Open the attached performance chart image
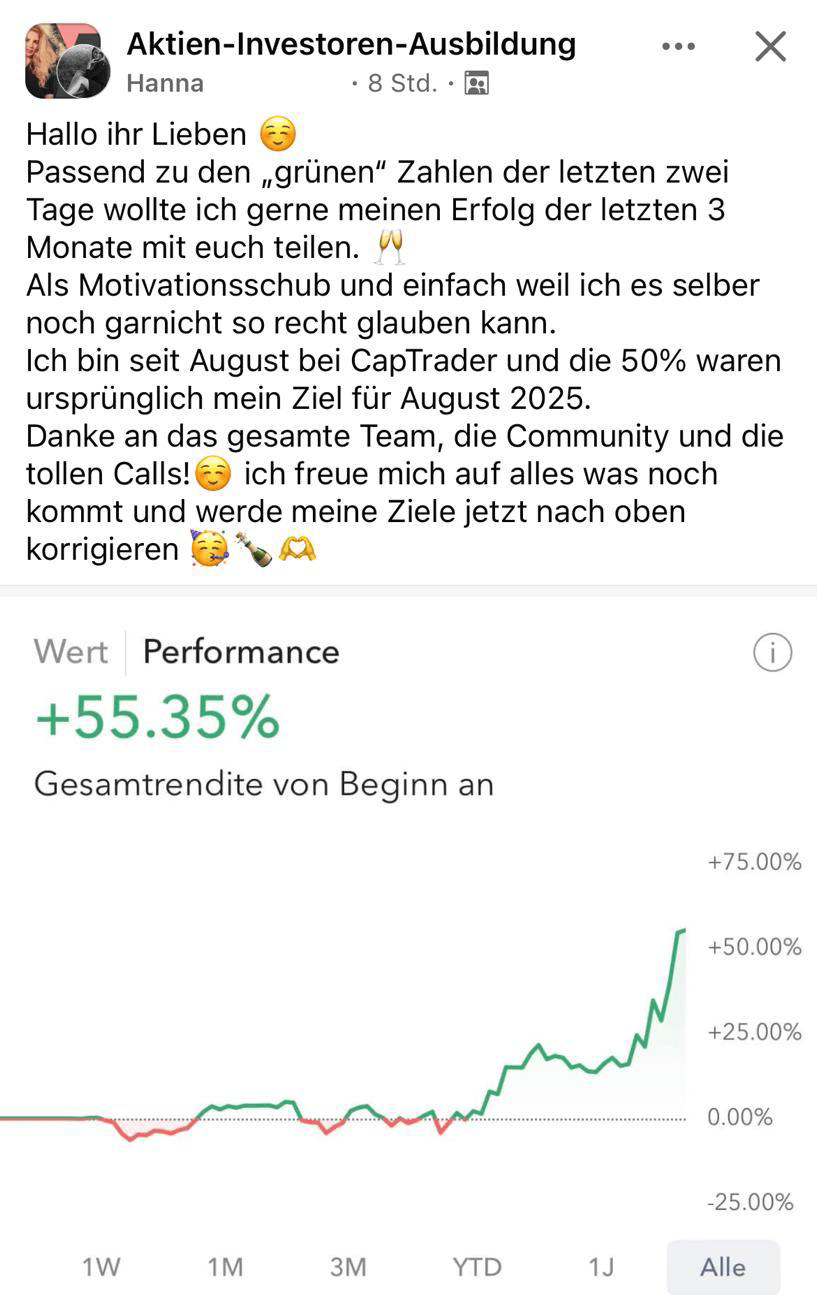Screen dimensions: 817x1295 tap(408, 940)
